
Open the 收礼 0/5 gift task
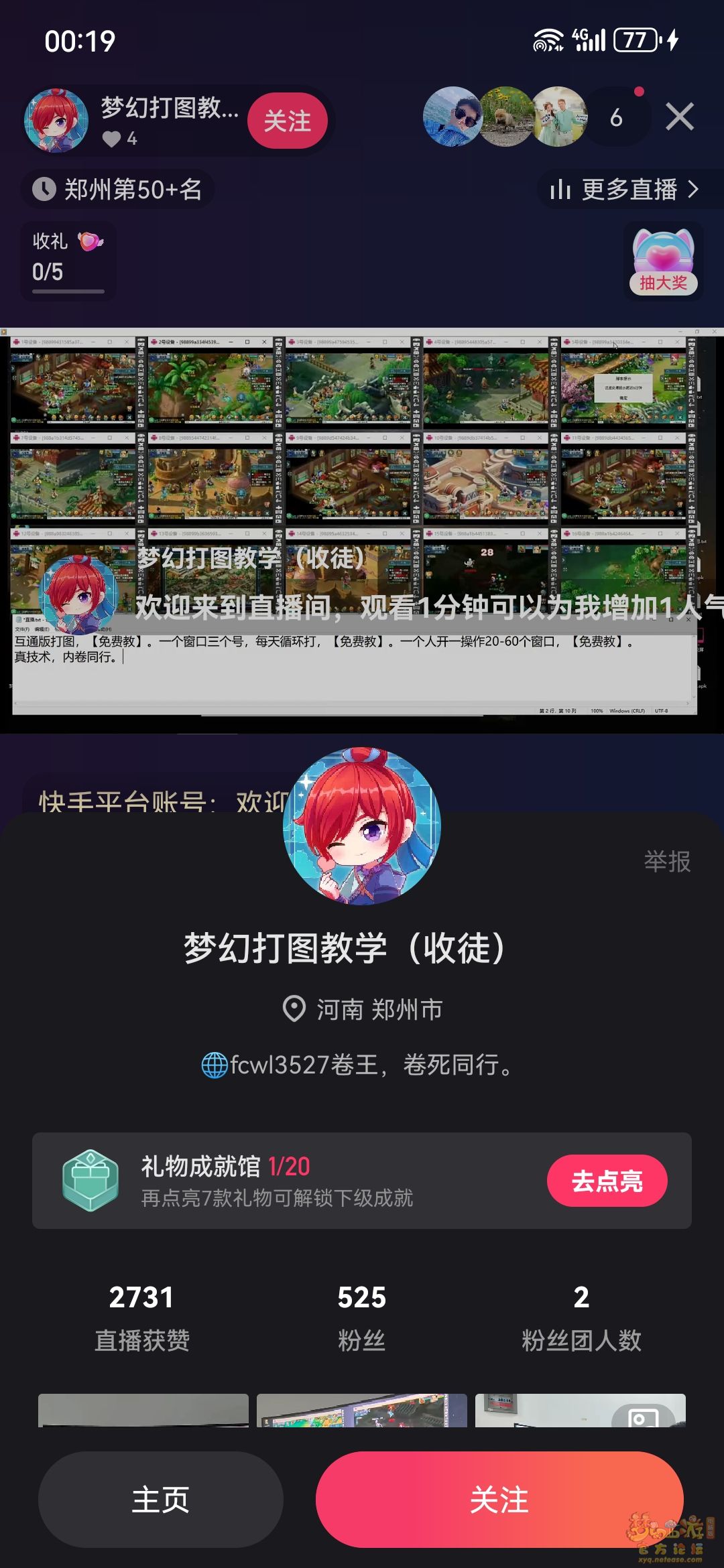click(68, 259)
